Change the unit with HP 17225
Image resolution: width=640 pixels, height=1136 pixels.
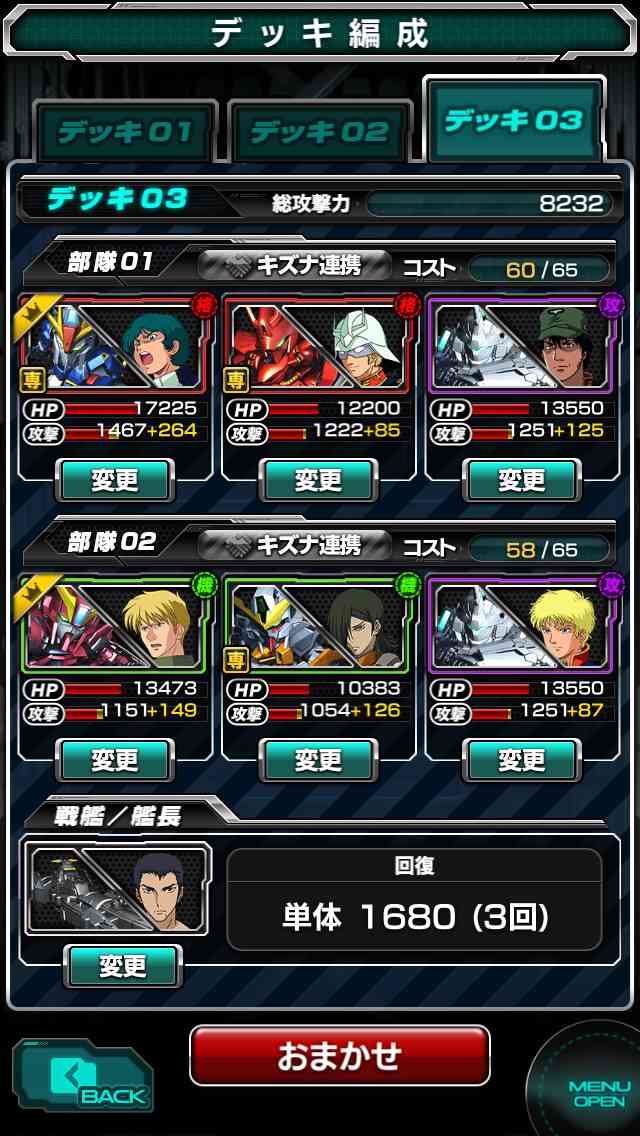pyautogui.click(x=115, y=480)
